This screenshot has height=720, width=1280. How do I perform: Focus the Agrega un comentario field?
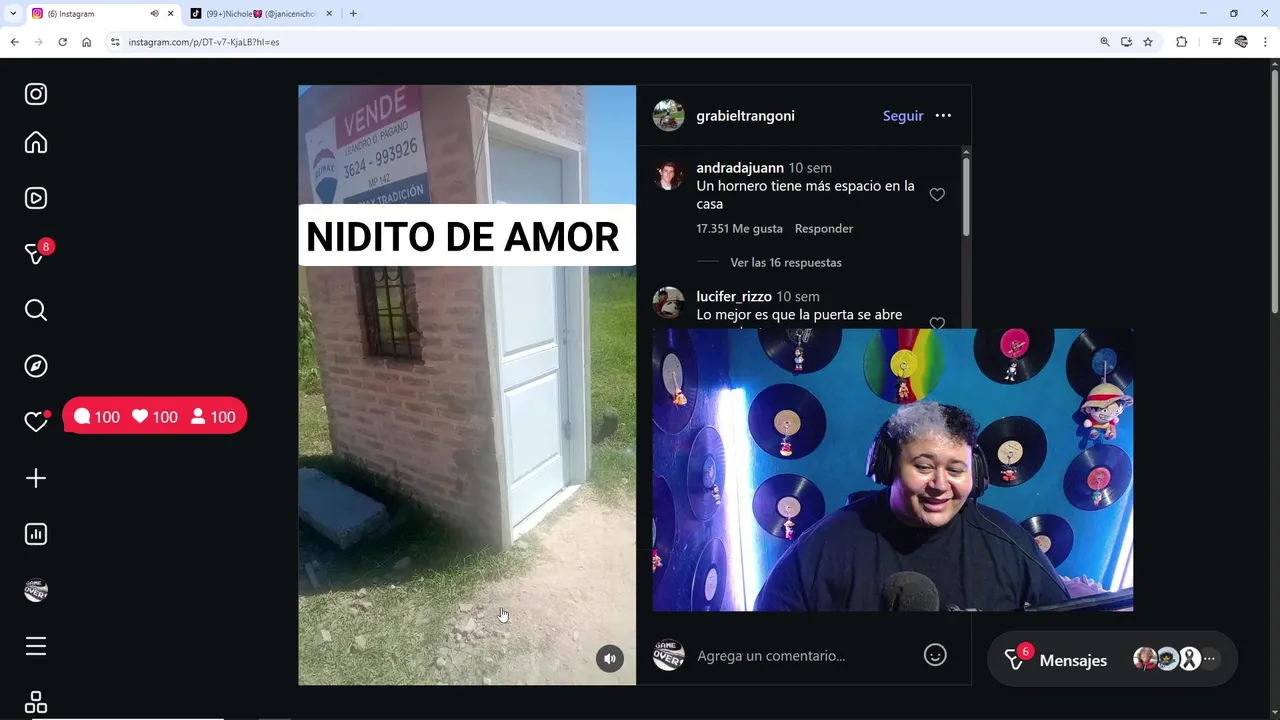pyautogui.click(x=800, y=656)
